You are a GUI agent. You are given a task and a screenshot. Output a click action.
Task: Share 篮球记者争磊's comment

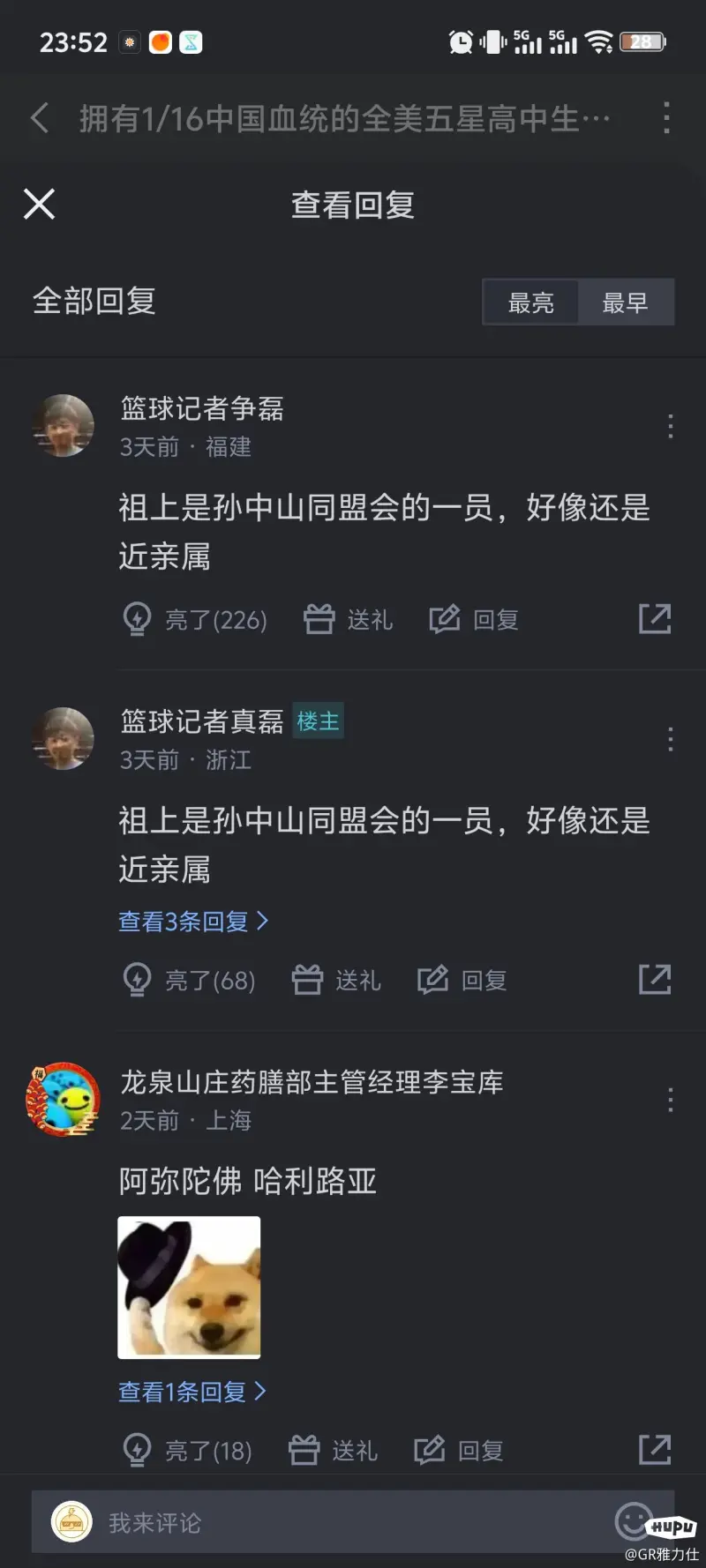click(655, 619)
